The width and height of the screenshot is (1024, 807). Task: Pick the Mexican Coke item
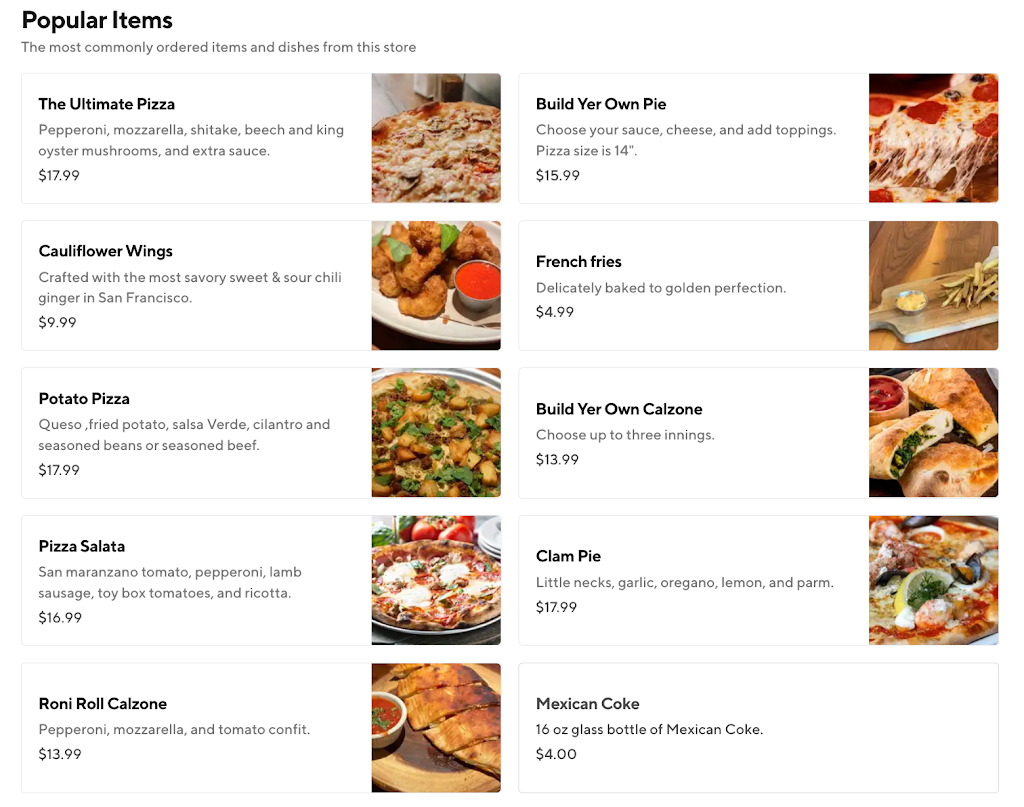[x=757, y=728]
